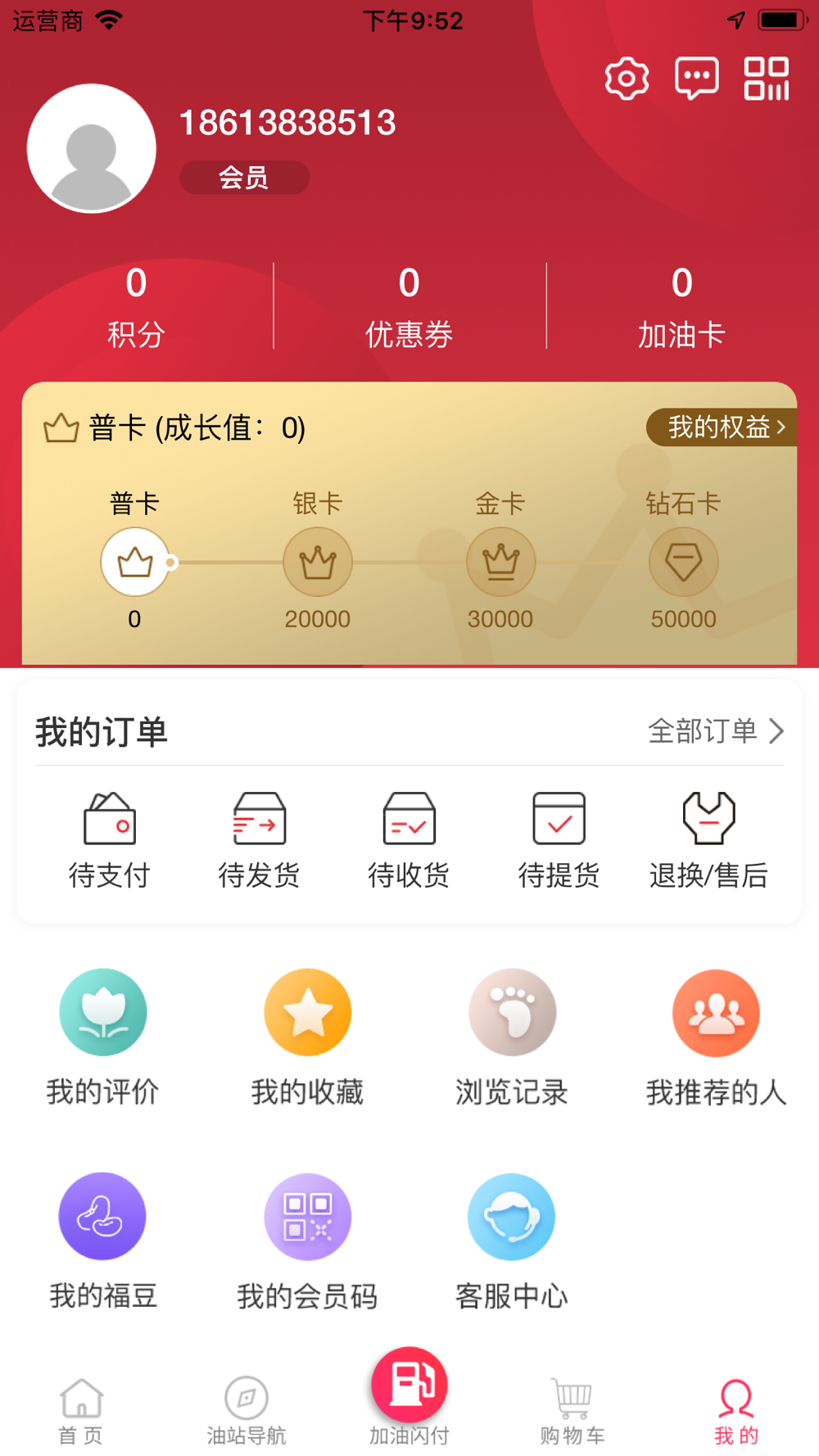Viewport: 819px width, 1456px height.
Task: View 全部订单 all orders
Action: [x=715, y=730]
